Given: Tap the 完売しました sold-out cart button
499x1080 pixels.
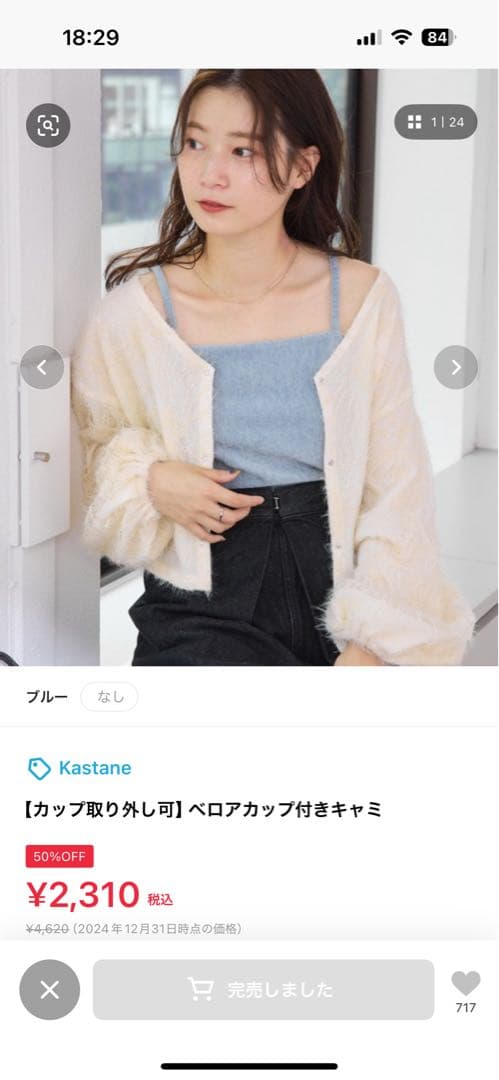Looking at the screenshot, I should click(263, 990).
